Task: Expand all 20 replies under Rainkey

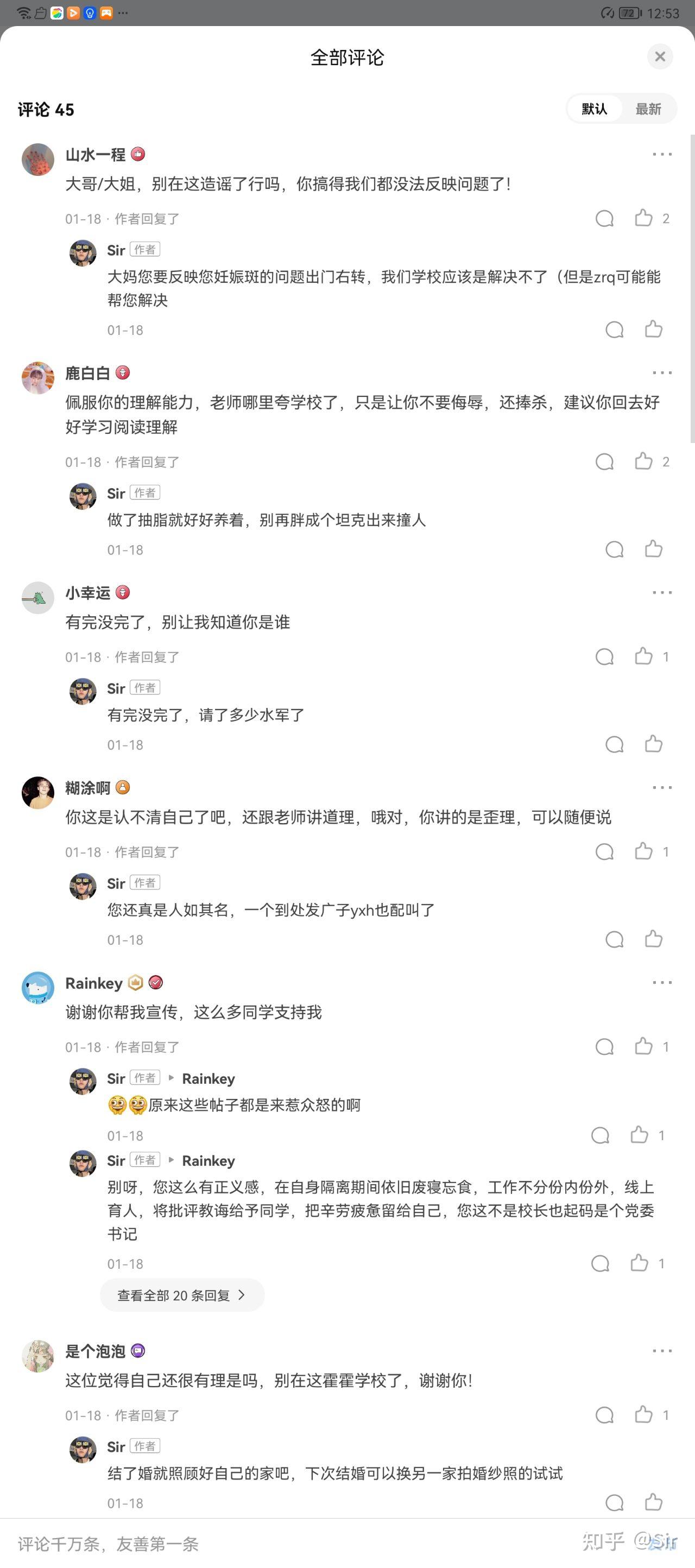Action: (x=181, y=1295)
